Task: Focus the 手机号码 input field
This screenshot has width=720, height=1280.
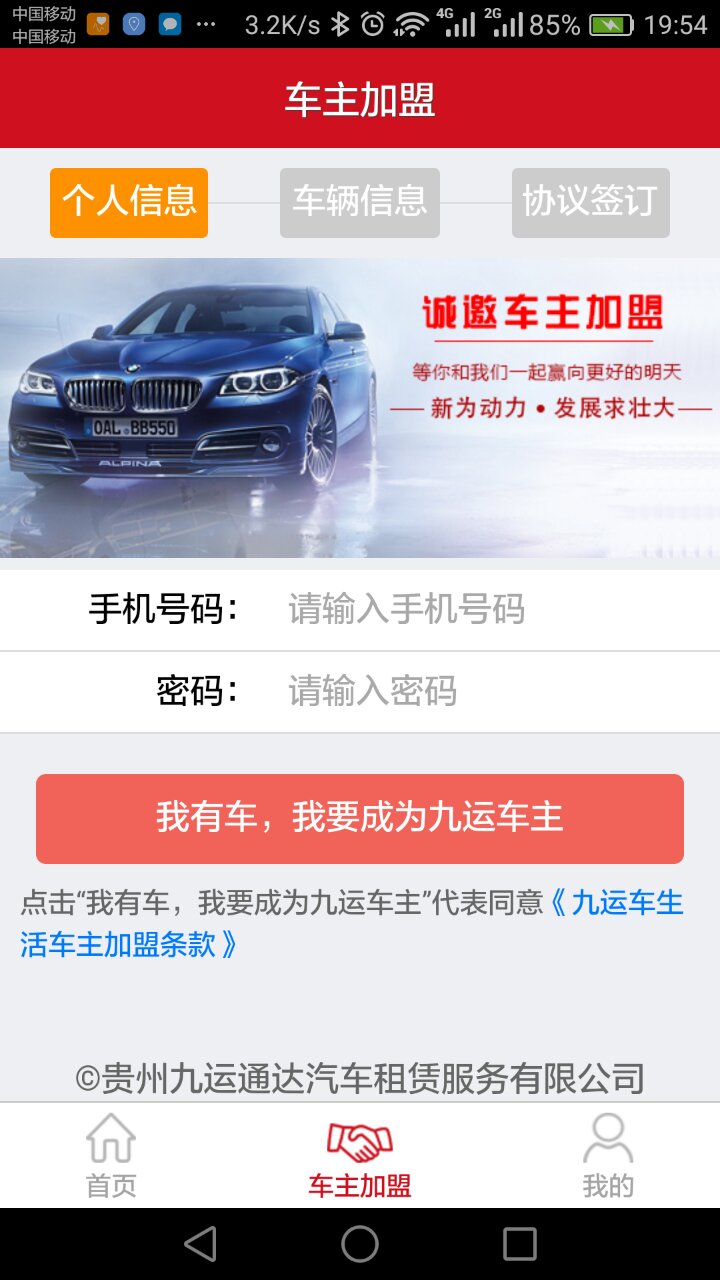Action: [x=480, y=609]
